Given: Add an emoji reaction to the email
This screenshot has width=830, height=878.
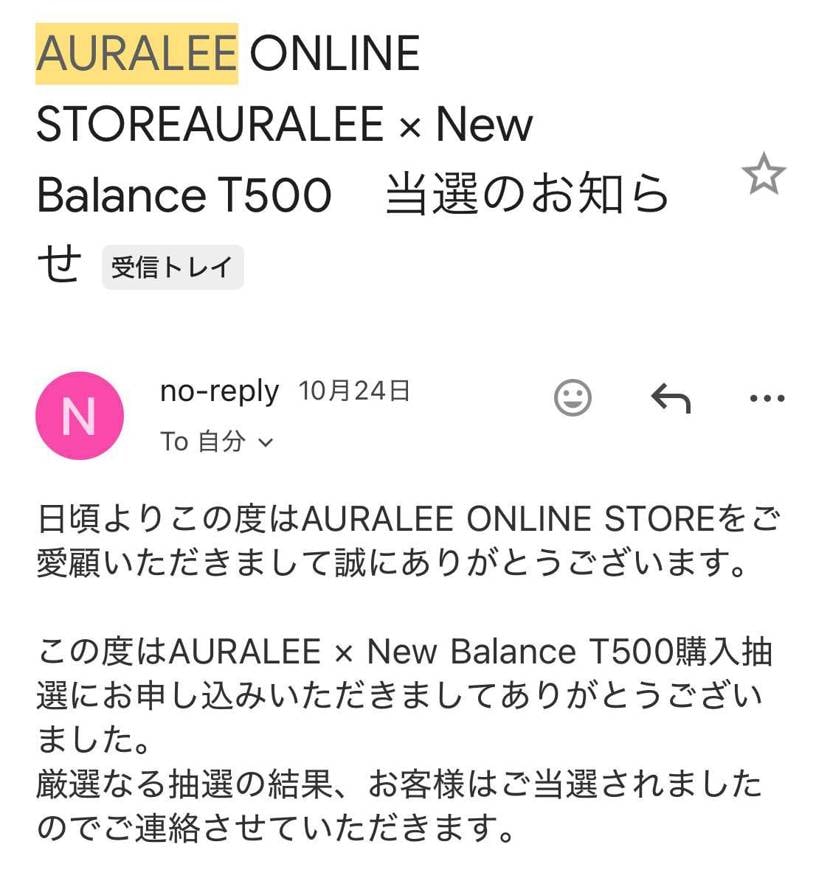Looking at the screenshot, I should pos(573,398).
